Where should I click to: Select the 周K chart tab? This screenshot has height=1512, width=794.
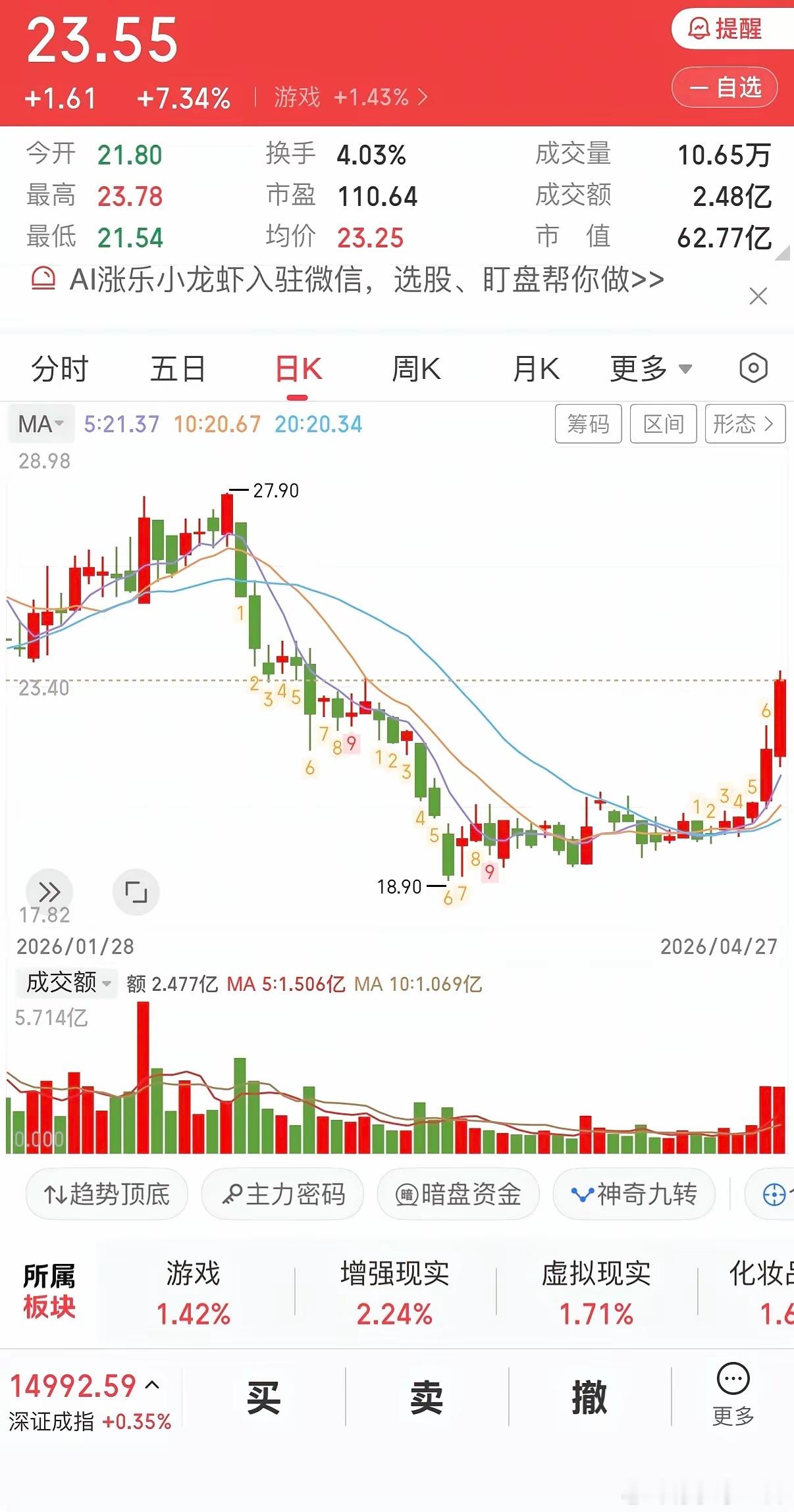(x=416, y=368)
